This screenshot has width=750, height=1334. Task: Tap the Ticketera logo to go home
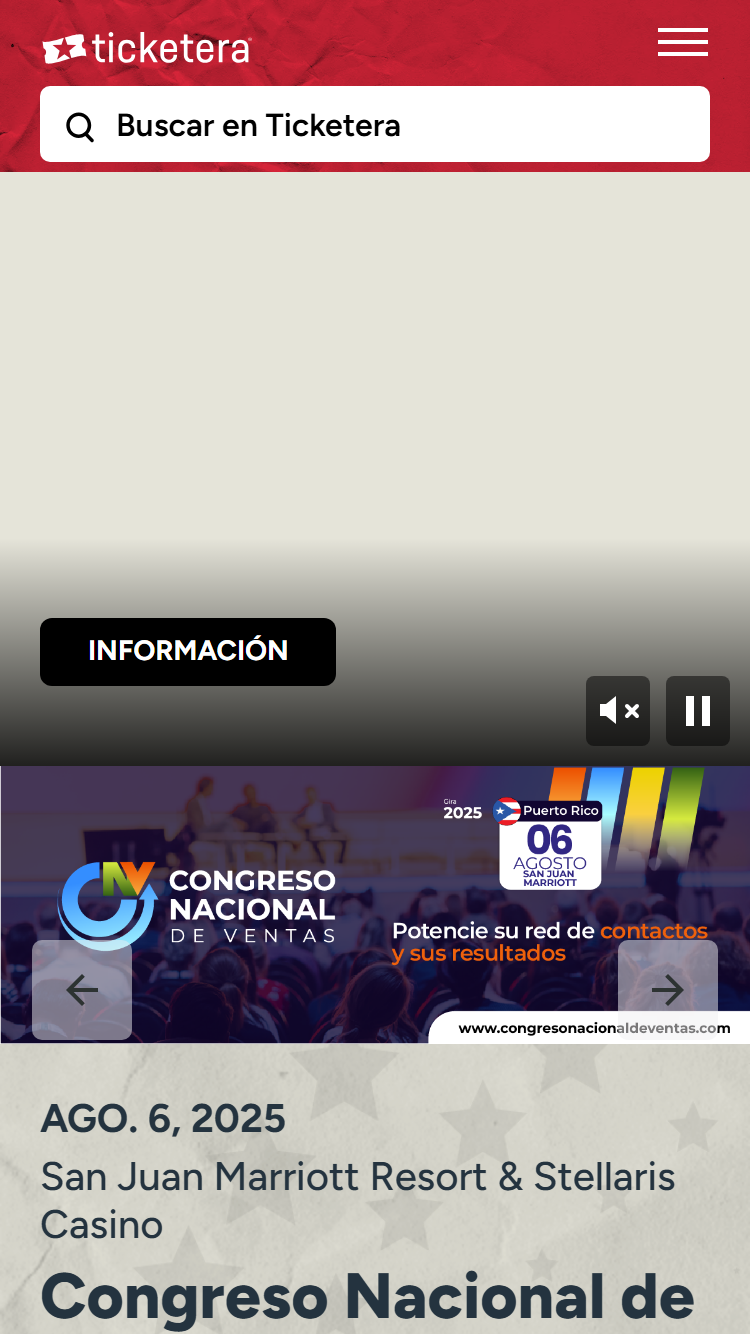(x=147, y=48)
